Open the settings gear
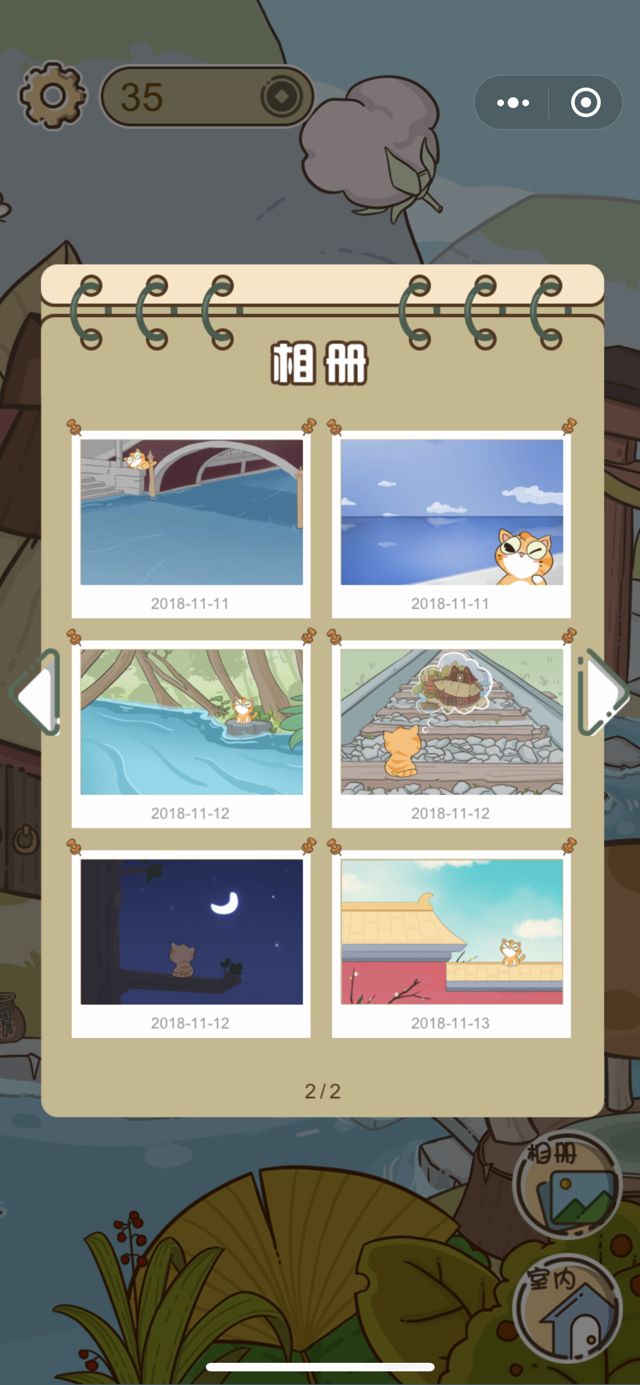The width and height of the screenshot is (640, 1385). click(x=52, y=95)
